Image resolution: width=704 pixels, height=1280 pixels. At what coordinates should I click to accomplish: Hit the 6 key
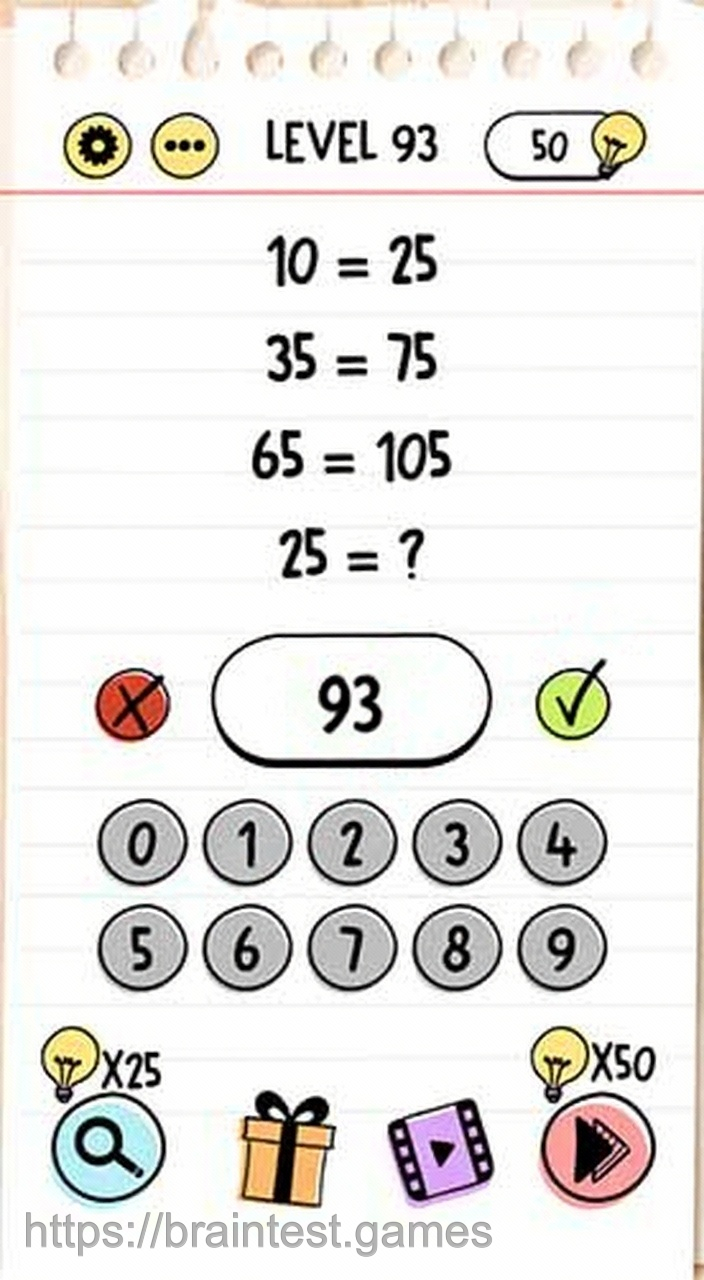(247, 949)
